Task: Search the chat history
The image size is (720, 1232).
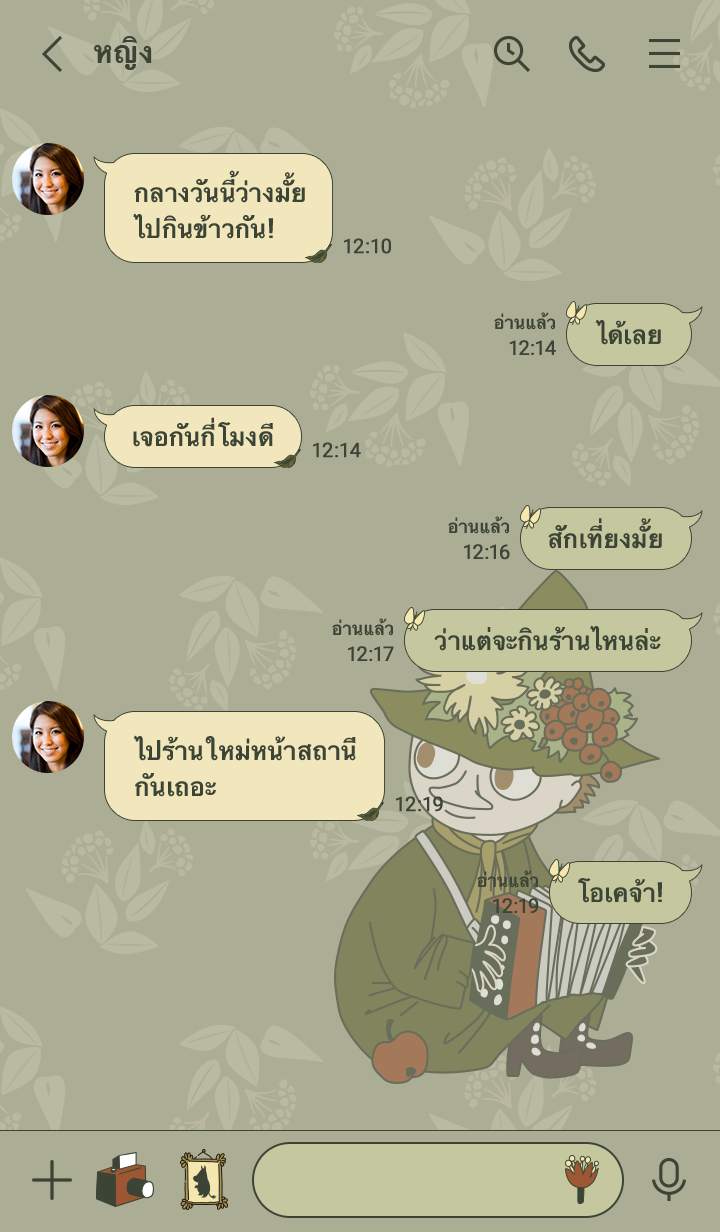Action: 511,54
